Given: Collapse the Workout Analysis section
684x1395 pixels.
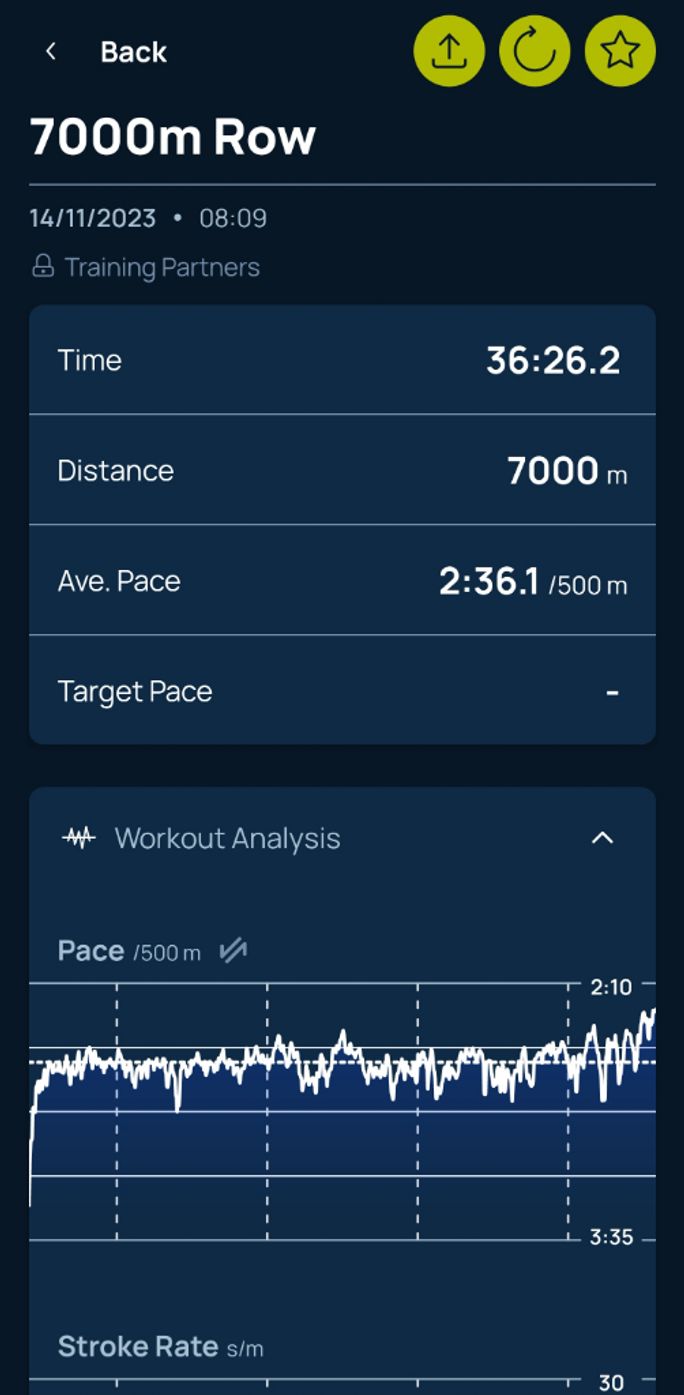Looking at the screenshot, I should click(602, 838).
